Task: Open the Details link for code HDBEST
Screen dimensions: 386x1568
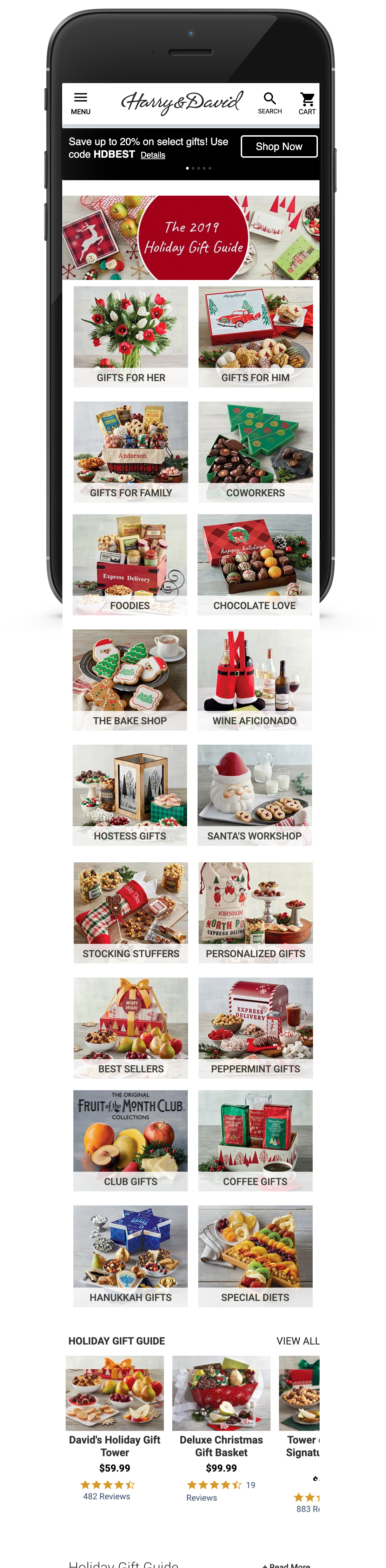Action: point(153,155)
